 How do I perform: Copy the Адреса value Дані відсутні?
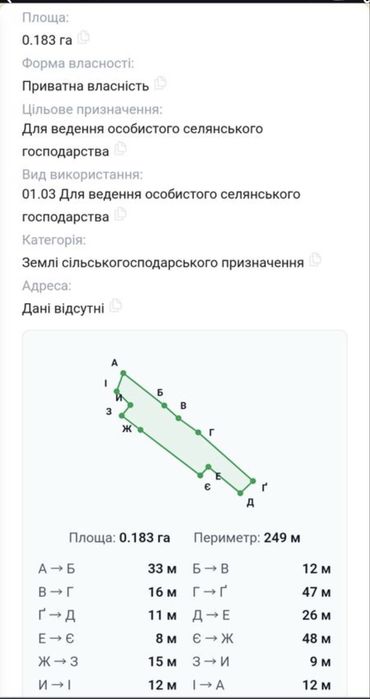(x=116, y=305)
